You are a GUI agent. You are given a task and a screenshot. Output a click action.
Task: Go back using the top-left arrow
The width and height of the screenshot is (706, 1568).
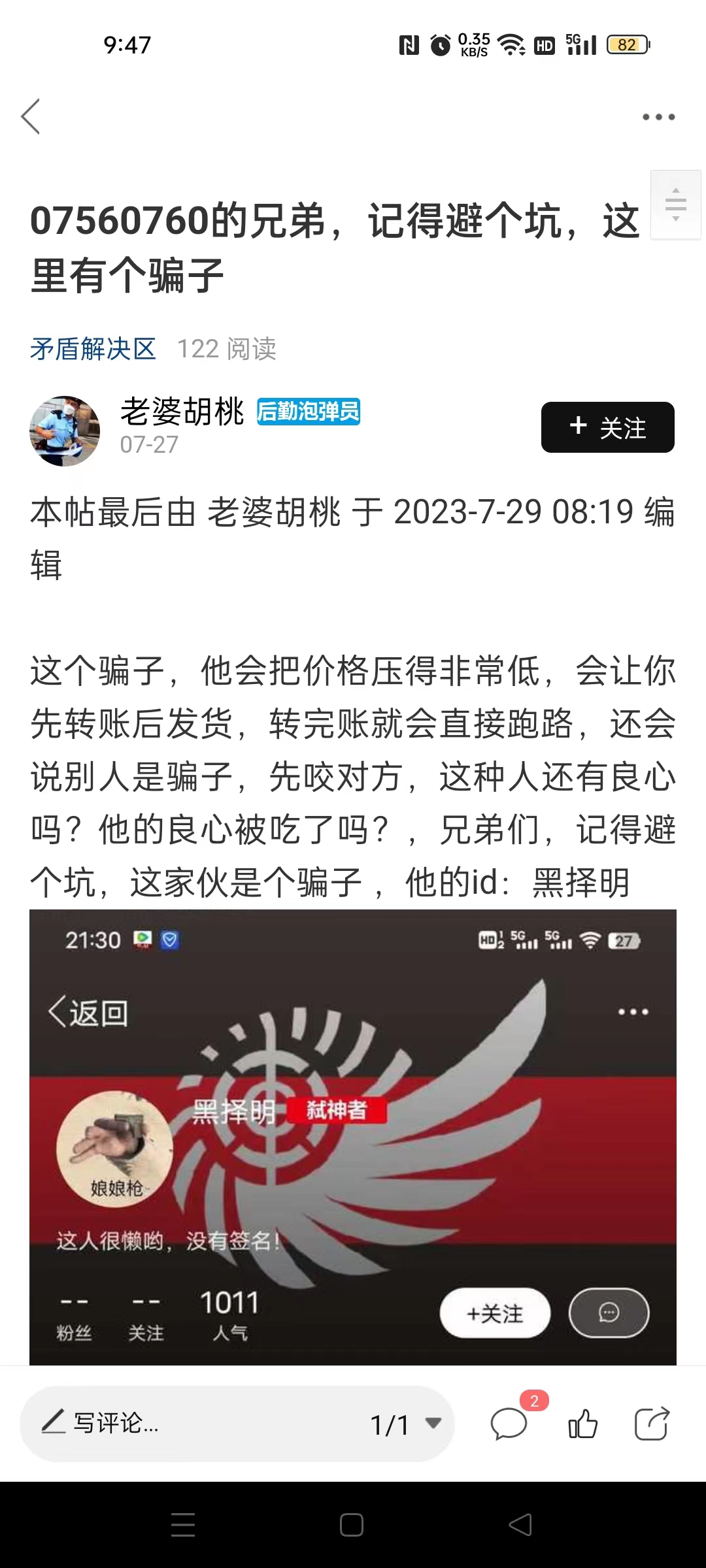click(x=31, y=117)
